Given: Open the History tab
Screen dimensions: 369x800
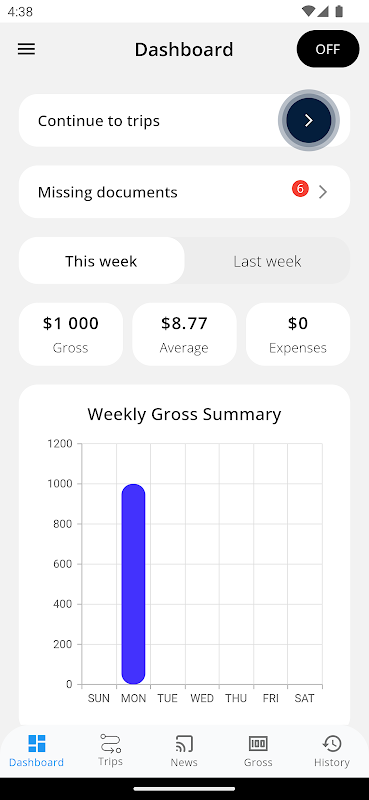Looking at the screenshot, I should tap(332, 751).
